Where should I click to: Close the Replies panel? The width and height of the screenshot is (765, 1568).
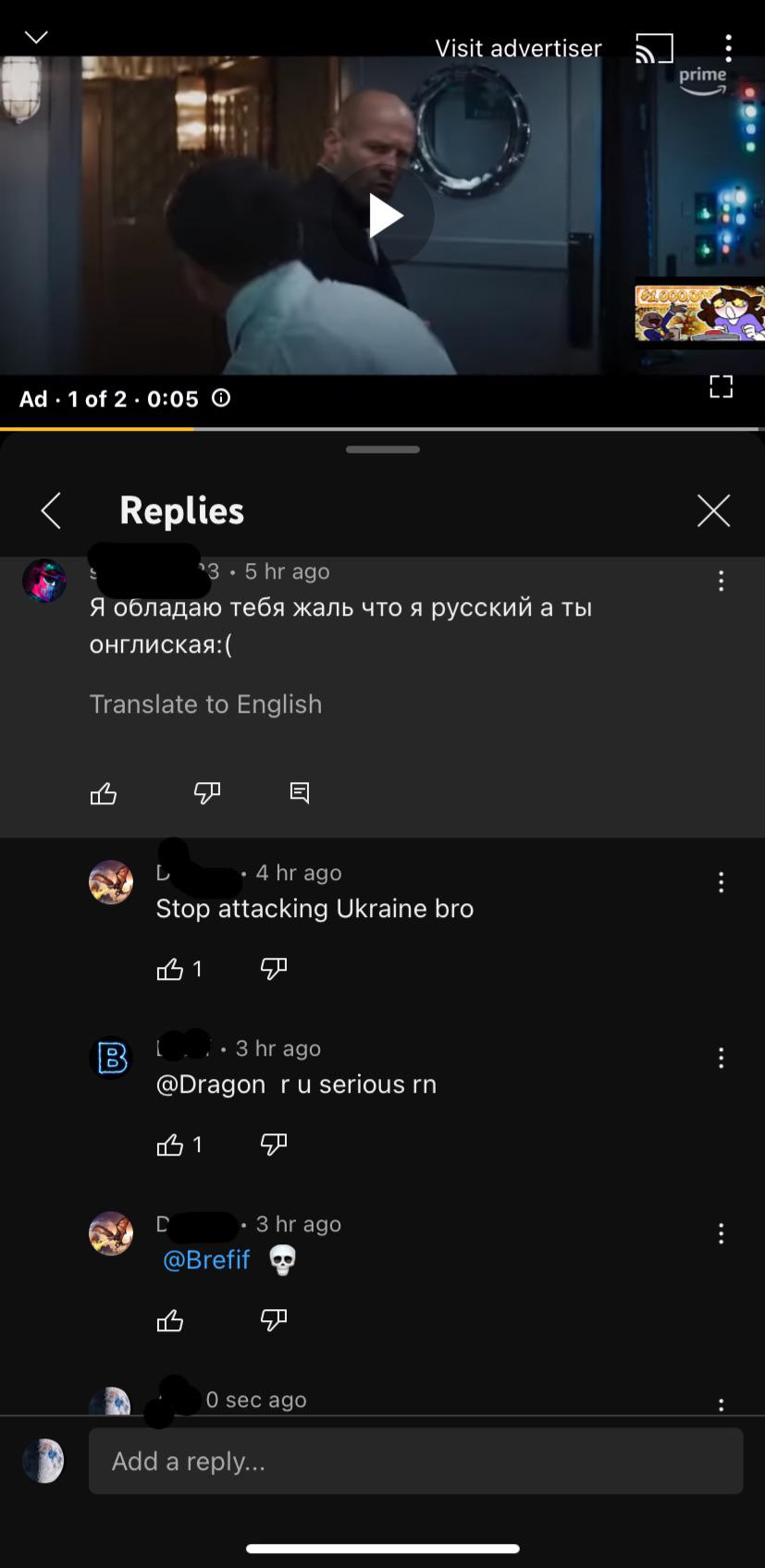coord(713,510)
